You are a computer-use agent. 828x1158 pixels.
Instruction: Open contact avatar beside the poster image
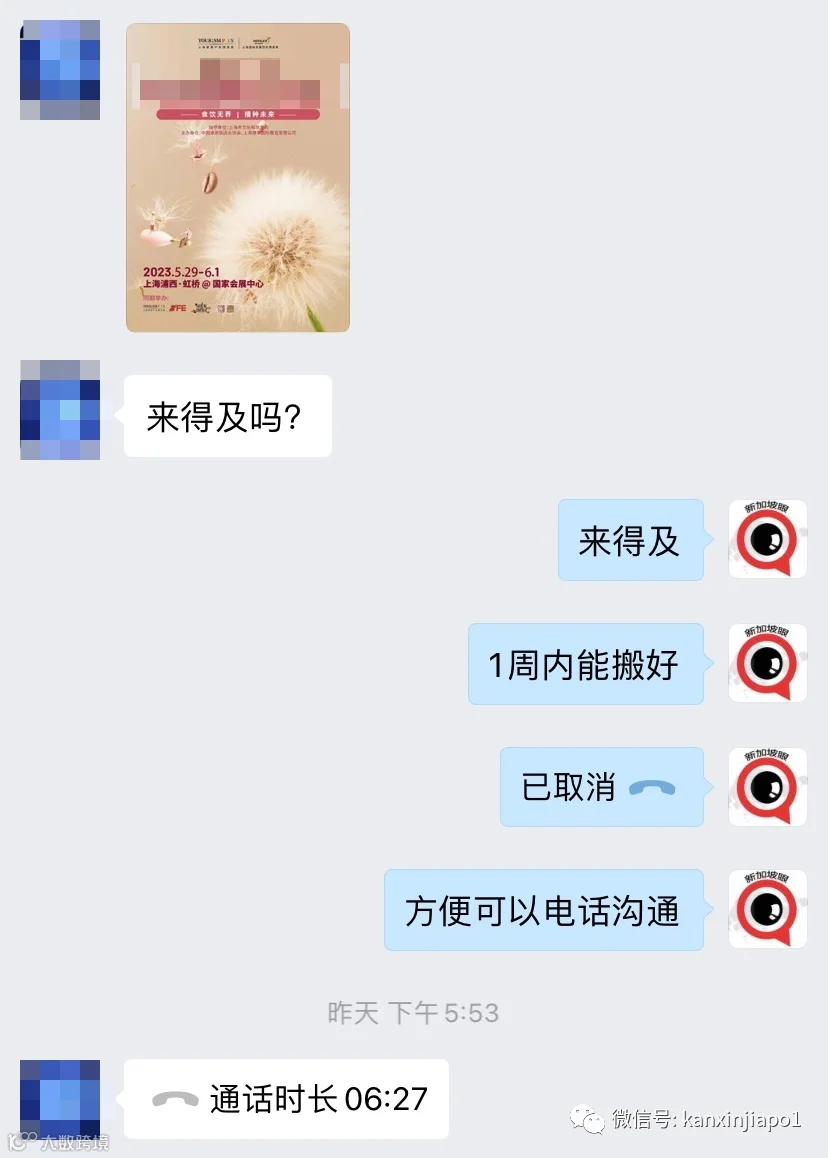60,70
